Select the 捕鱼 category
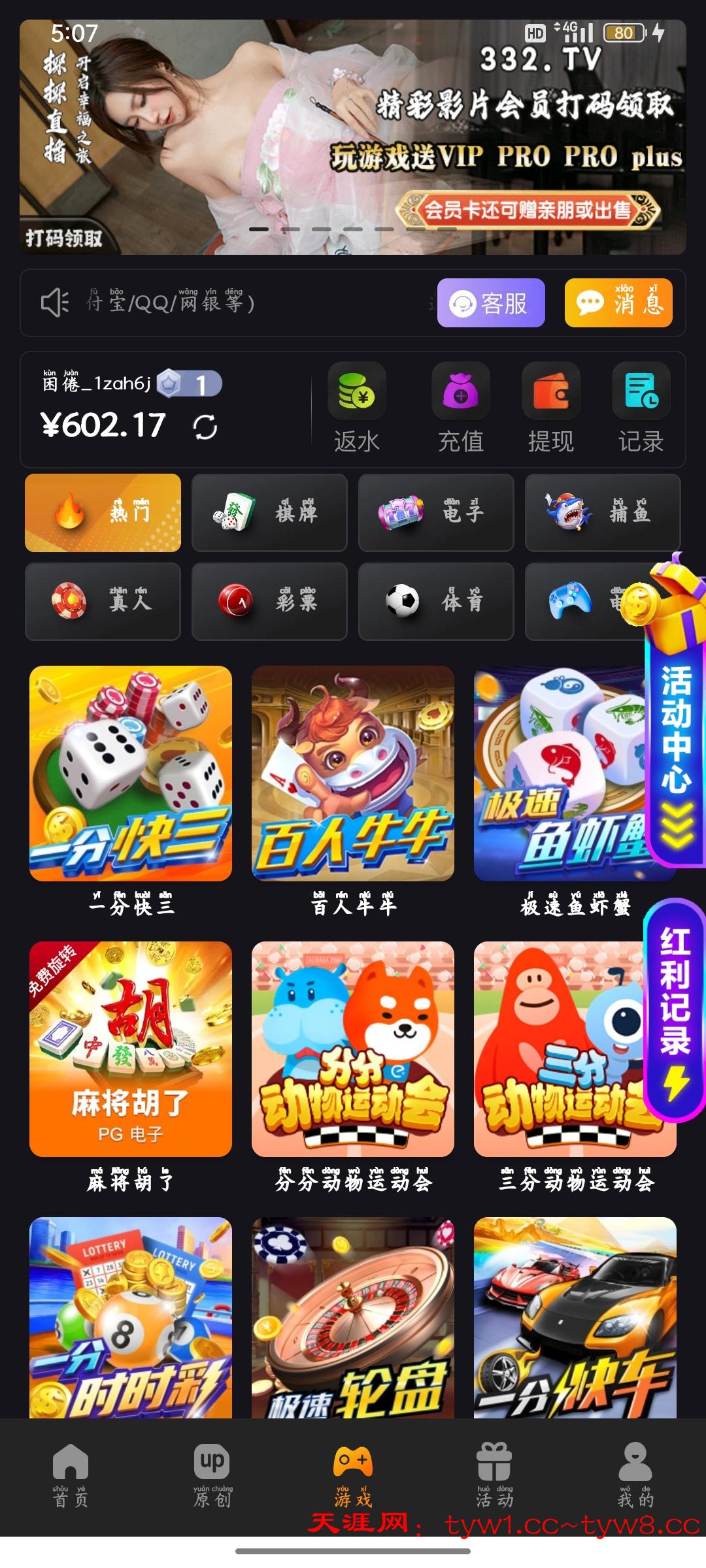This screenshot has height=1568, width=706. 602,513
